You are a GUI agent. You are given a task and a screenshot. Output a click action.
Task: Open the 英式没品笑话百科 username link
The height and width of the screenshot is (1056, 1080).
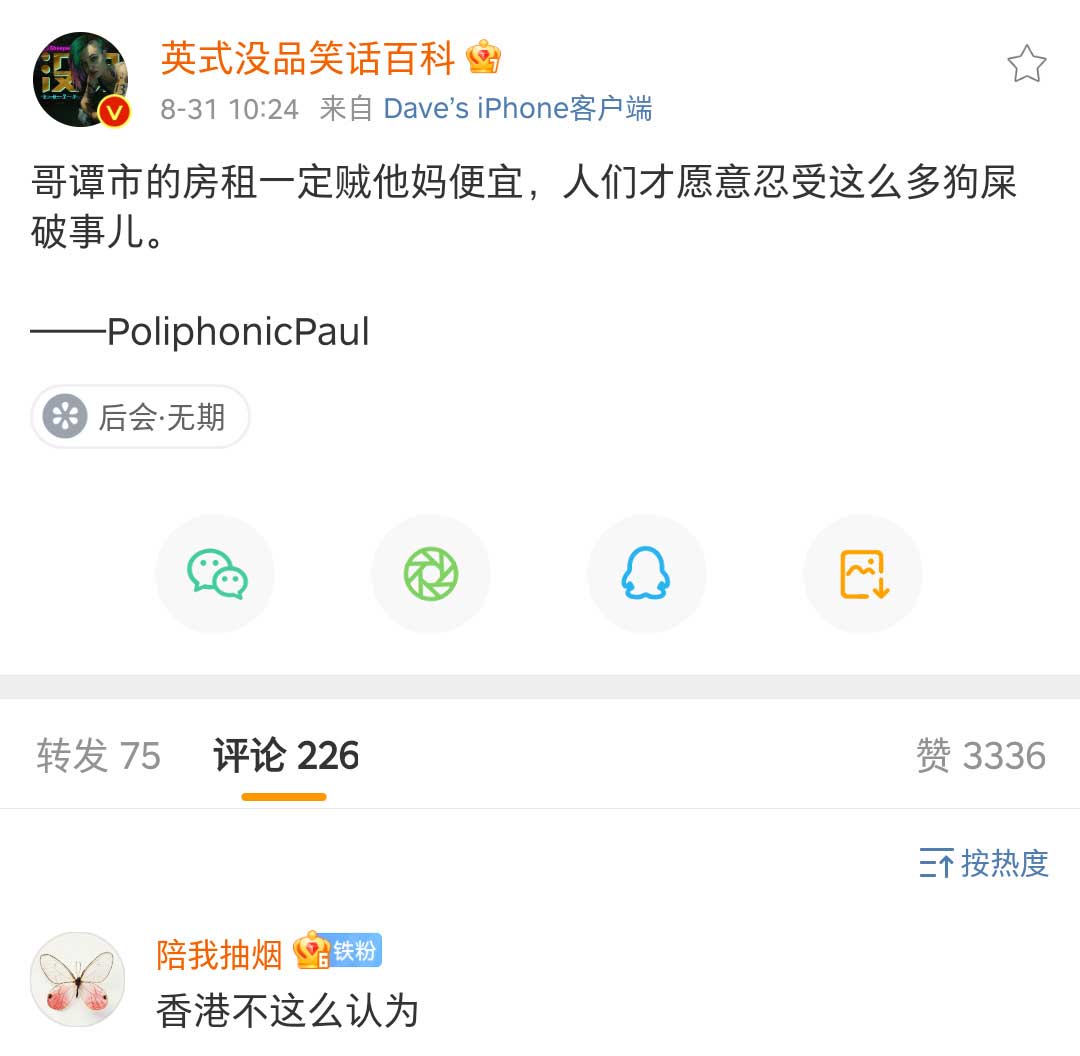pyautogui.click(x=308, y=59)
